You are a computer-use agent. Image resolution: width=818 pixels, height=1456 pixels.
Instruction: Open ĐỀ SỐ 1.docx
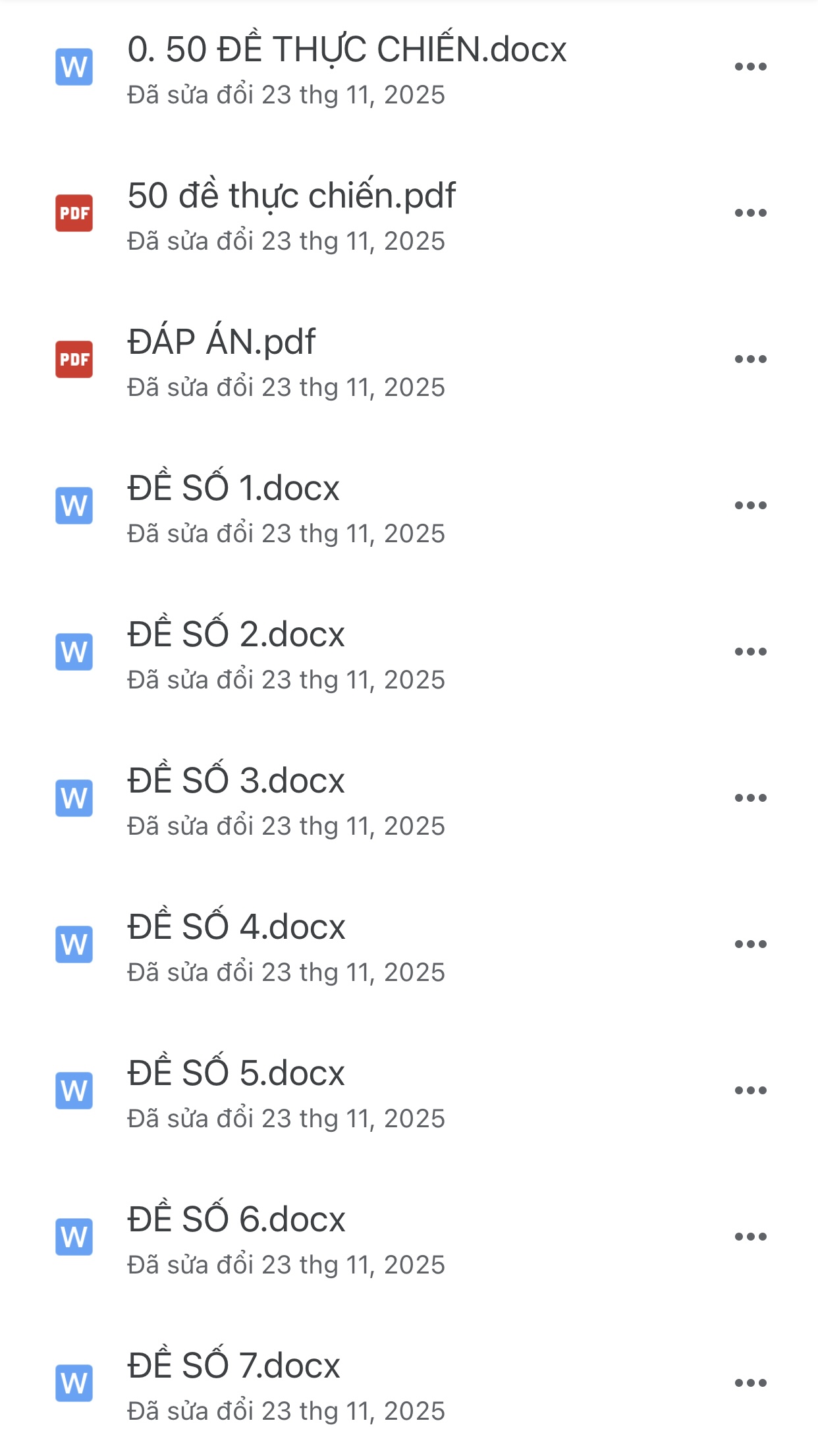pos(233,489)
